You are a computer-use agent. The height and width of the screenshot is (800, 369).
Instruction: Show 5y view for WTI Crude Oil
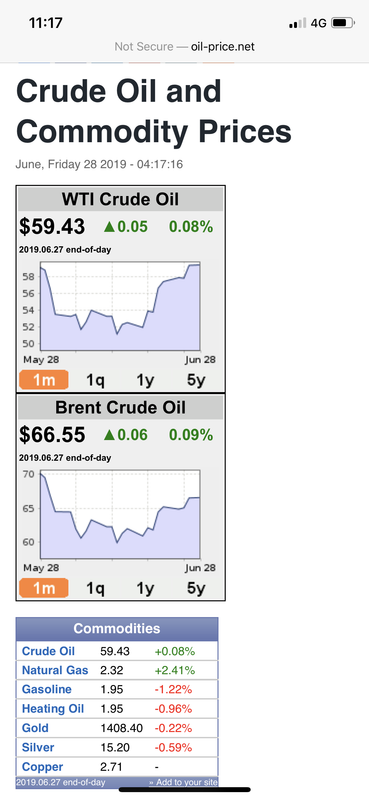196,380
